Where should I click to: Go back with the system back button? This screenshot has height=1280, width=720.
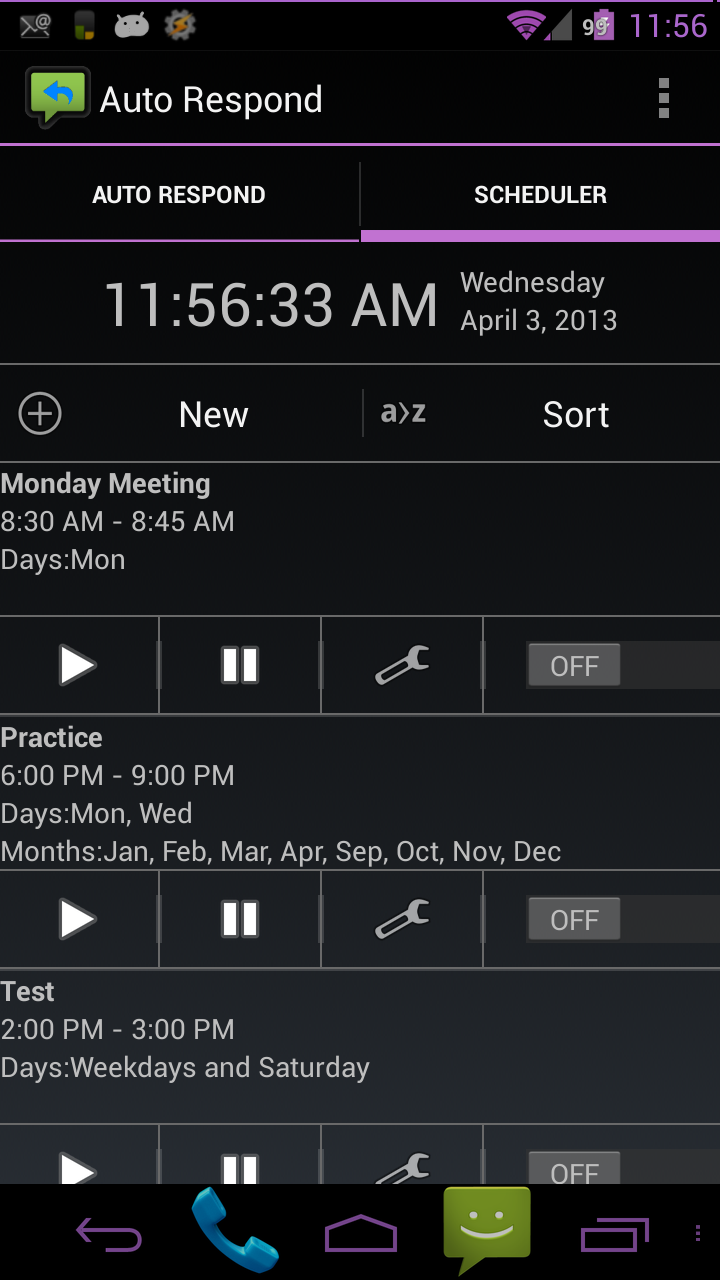tap(108, 1234)
